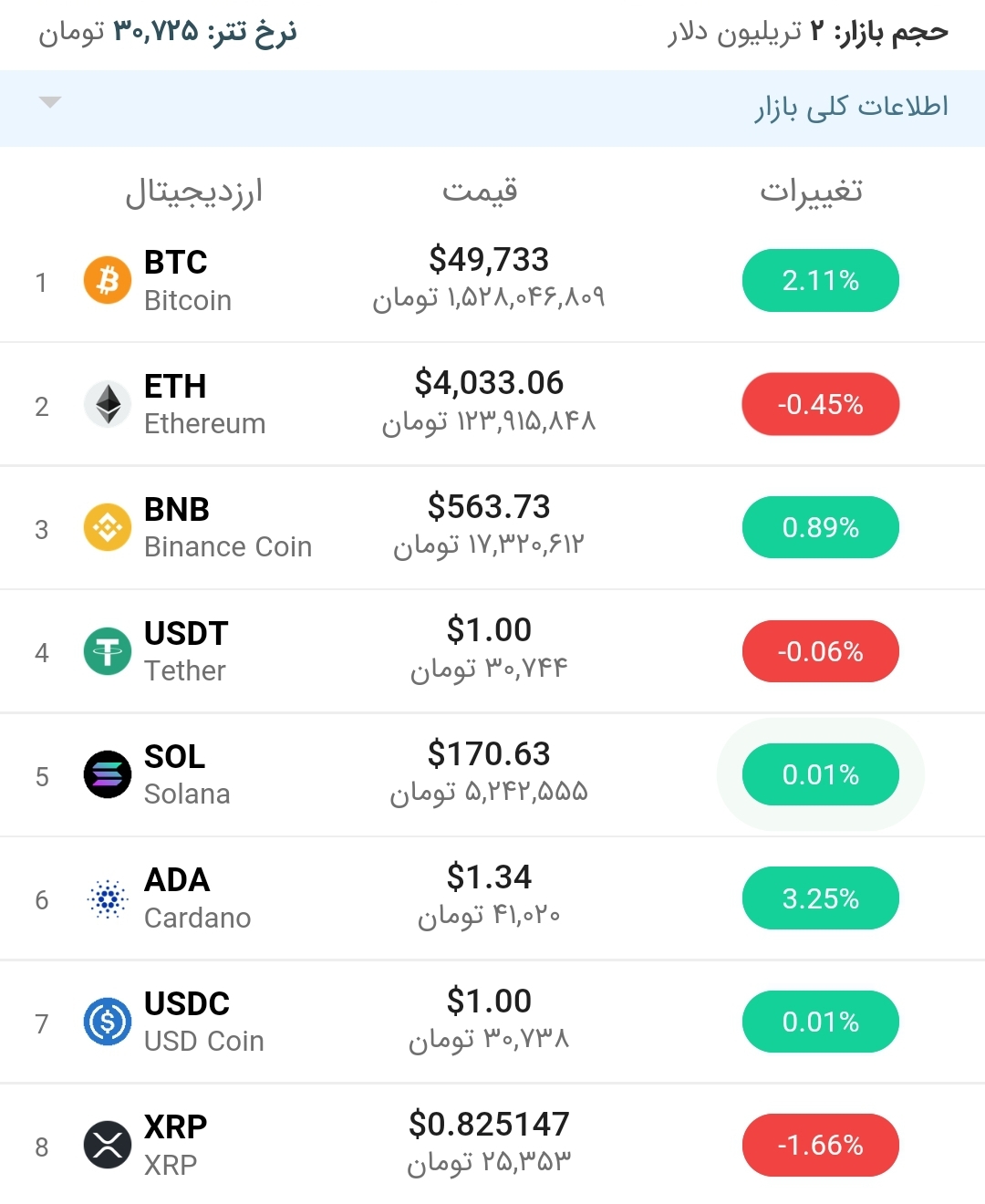Toggle the green 2.11% change badge for BTC

(x=820, y=281)
